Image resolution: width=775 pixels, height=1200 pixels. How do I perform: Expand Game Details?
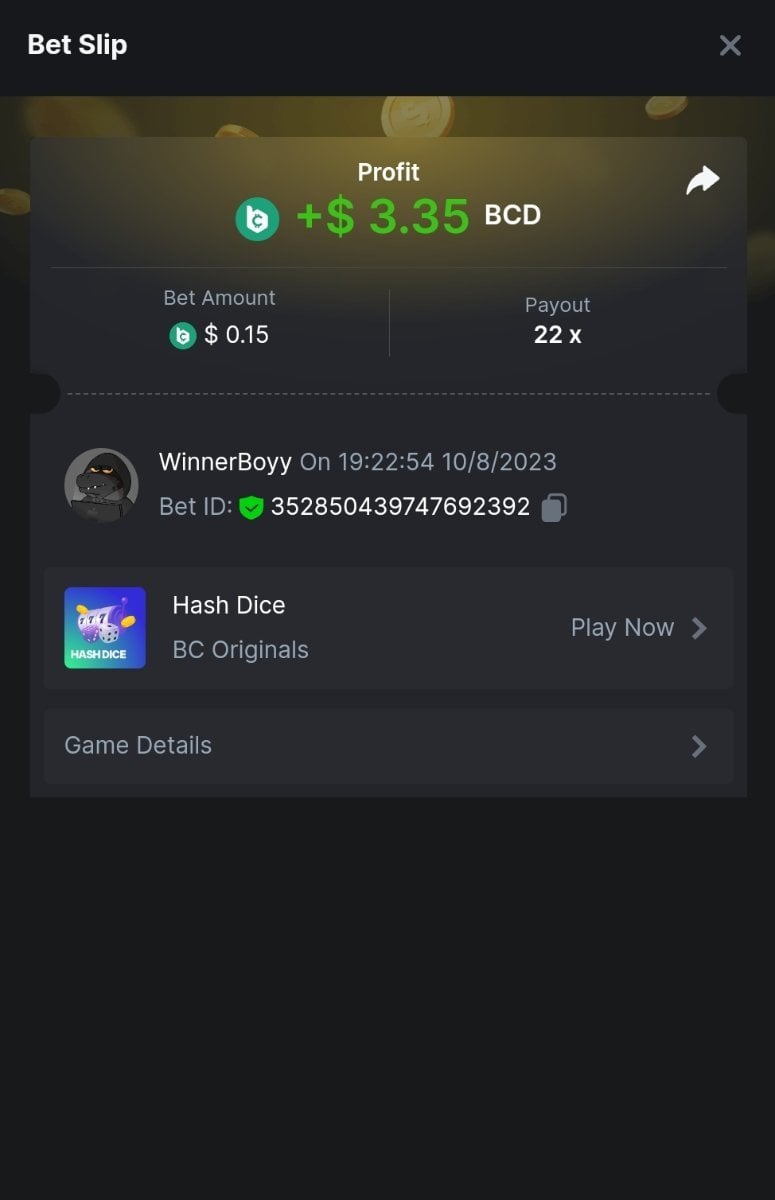click(x=388, y=746)
